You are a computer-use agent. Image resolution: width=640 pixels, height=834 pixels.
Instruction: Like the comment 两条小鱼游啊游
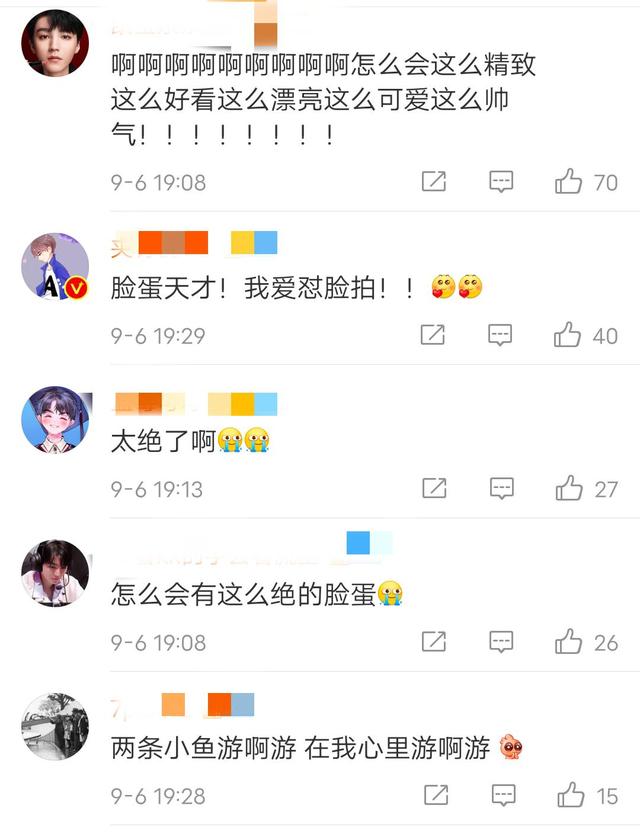coord(570,795)
